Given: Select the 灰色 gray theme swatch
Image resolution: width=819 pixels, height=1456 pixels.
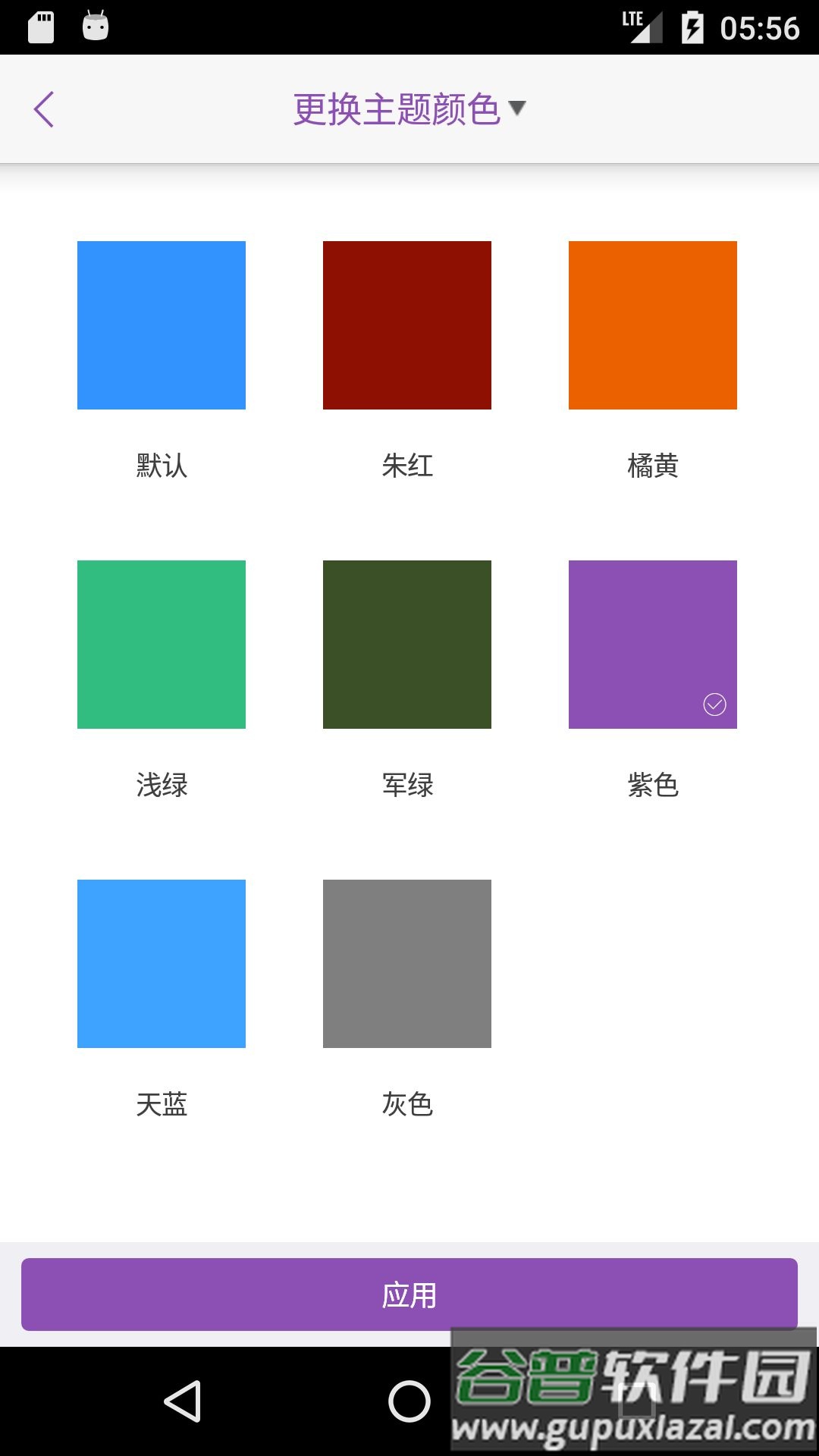Looking at the screenshot, I should [406, 963].
